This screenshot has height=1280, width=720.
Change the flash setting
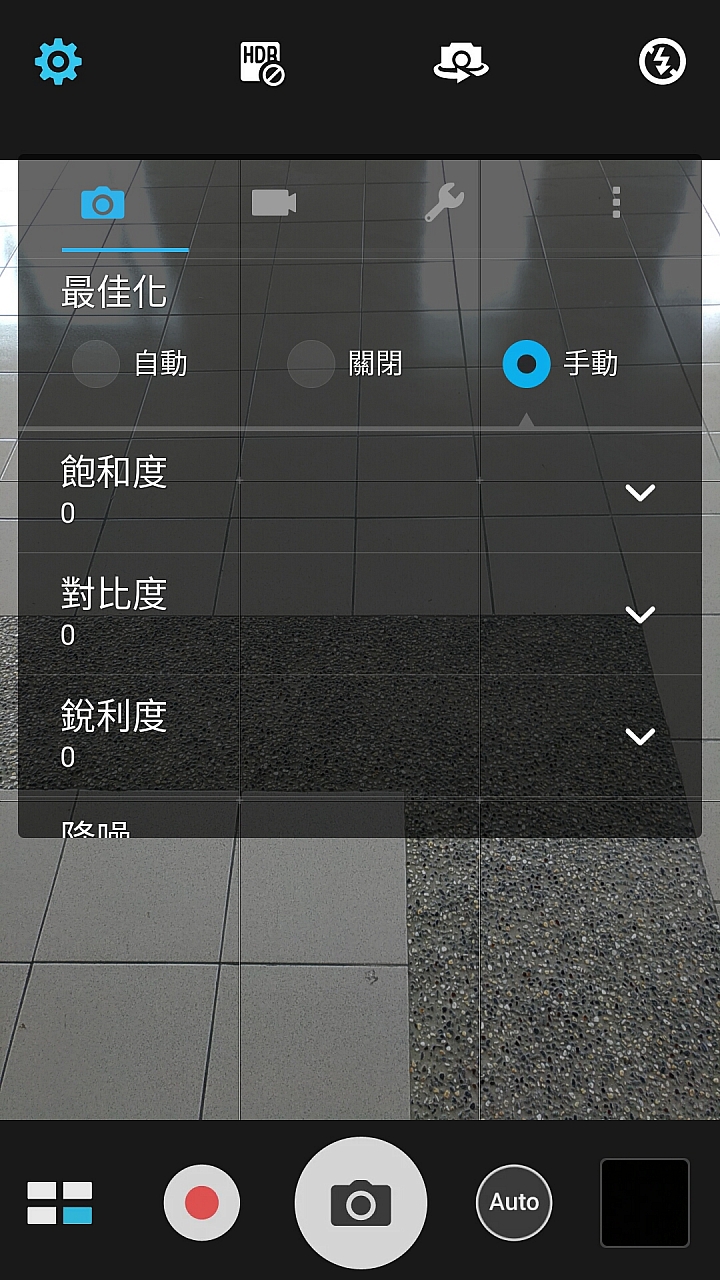click(662, 63)
